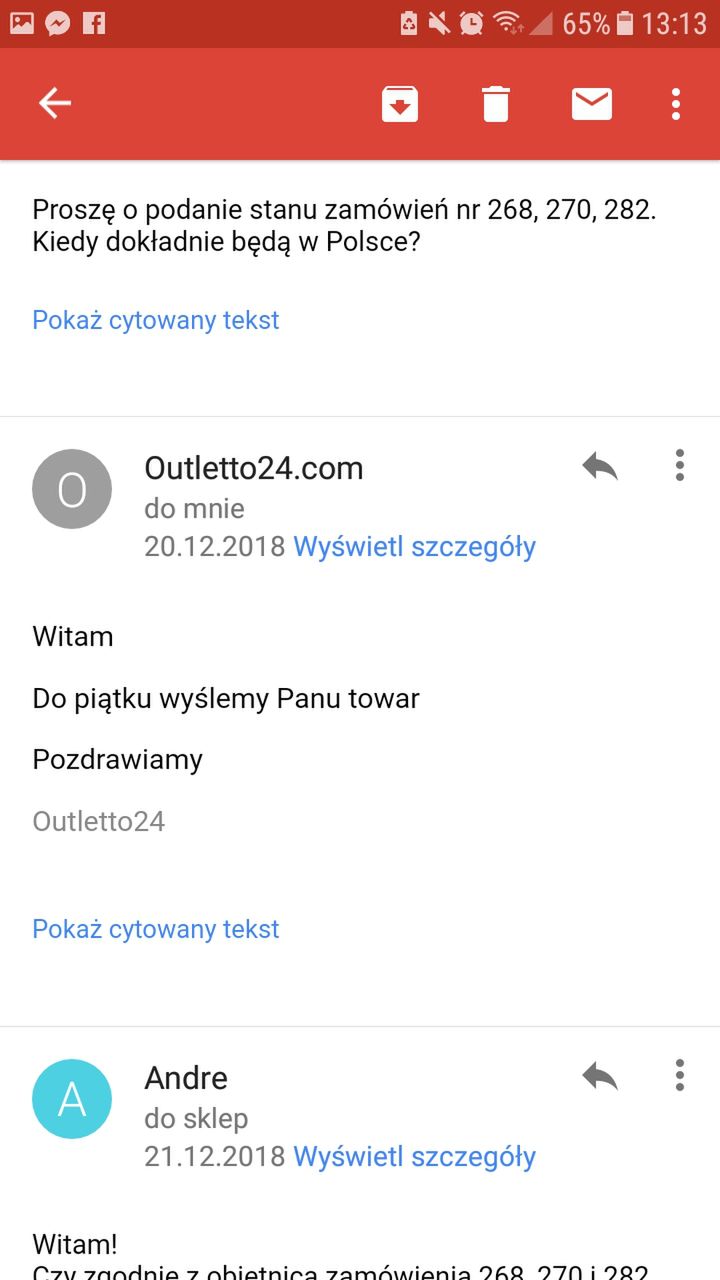
Task: Delete the conversation using trash icon
Action: click(x=496, y=103)
